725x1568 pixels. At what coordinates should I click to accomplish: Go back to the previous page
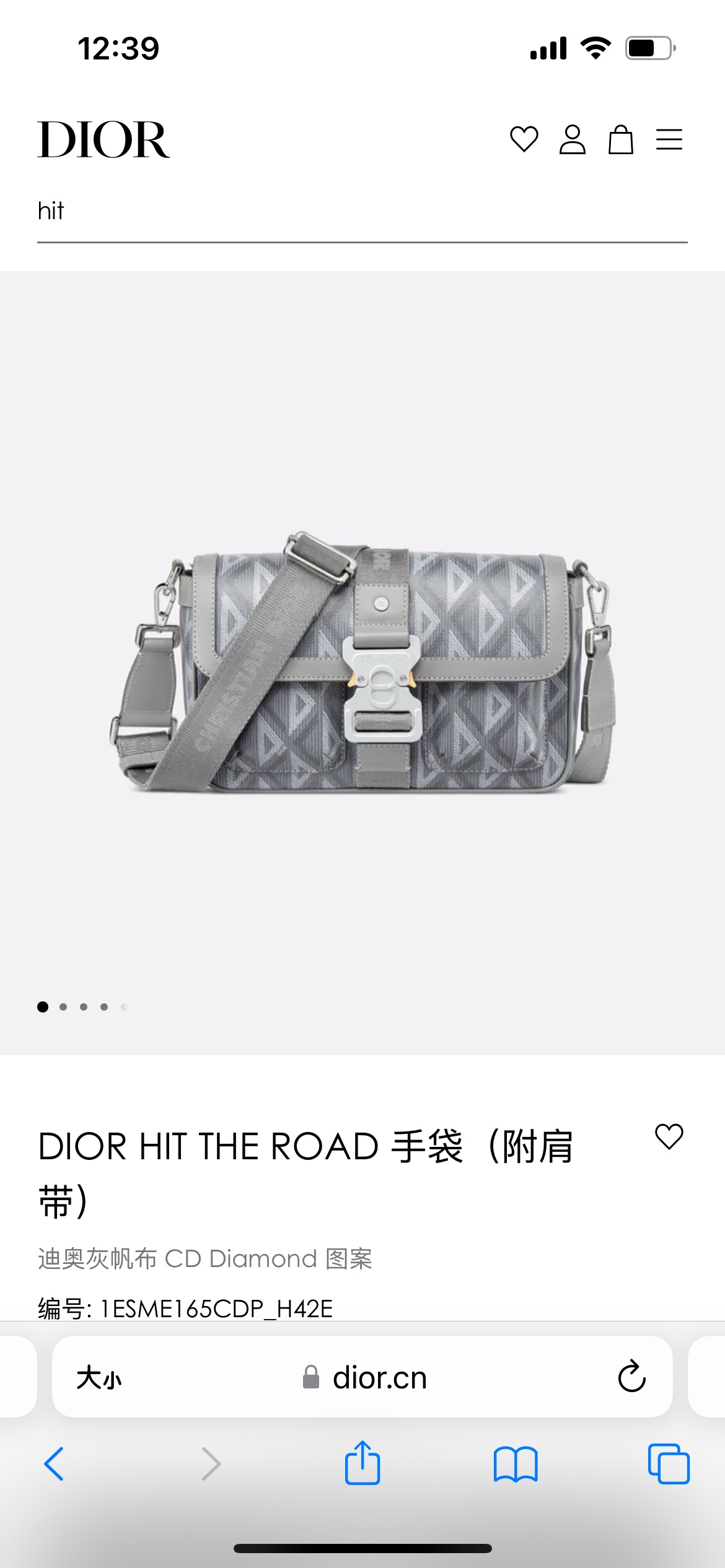[x=55, y=1464]
